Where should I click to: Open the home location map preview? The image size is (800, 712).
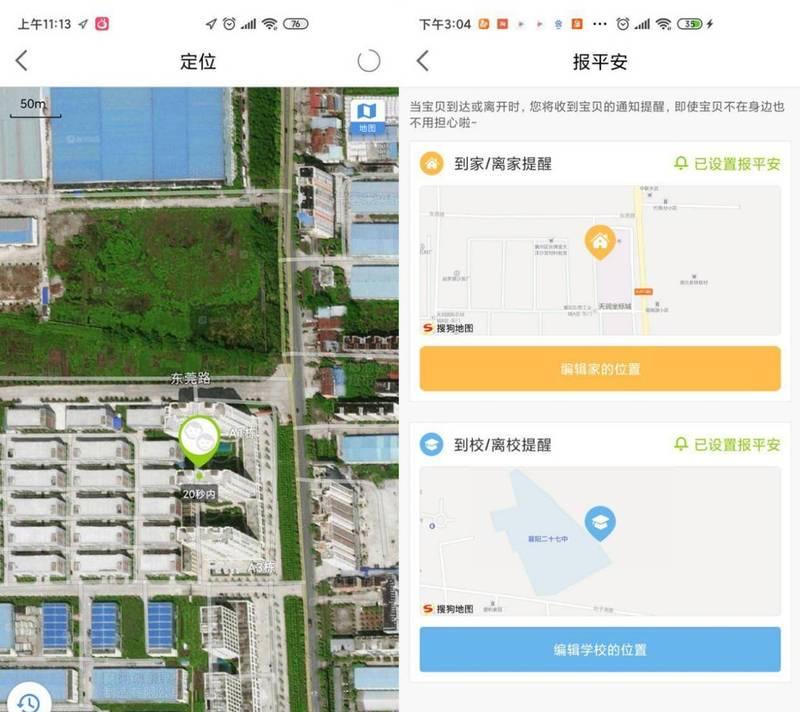600,260
